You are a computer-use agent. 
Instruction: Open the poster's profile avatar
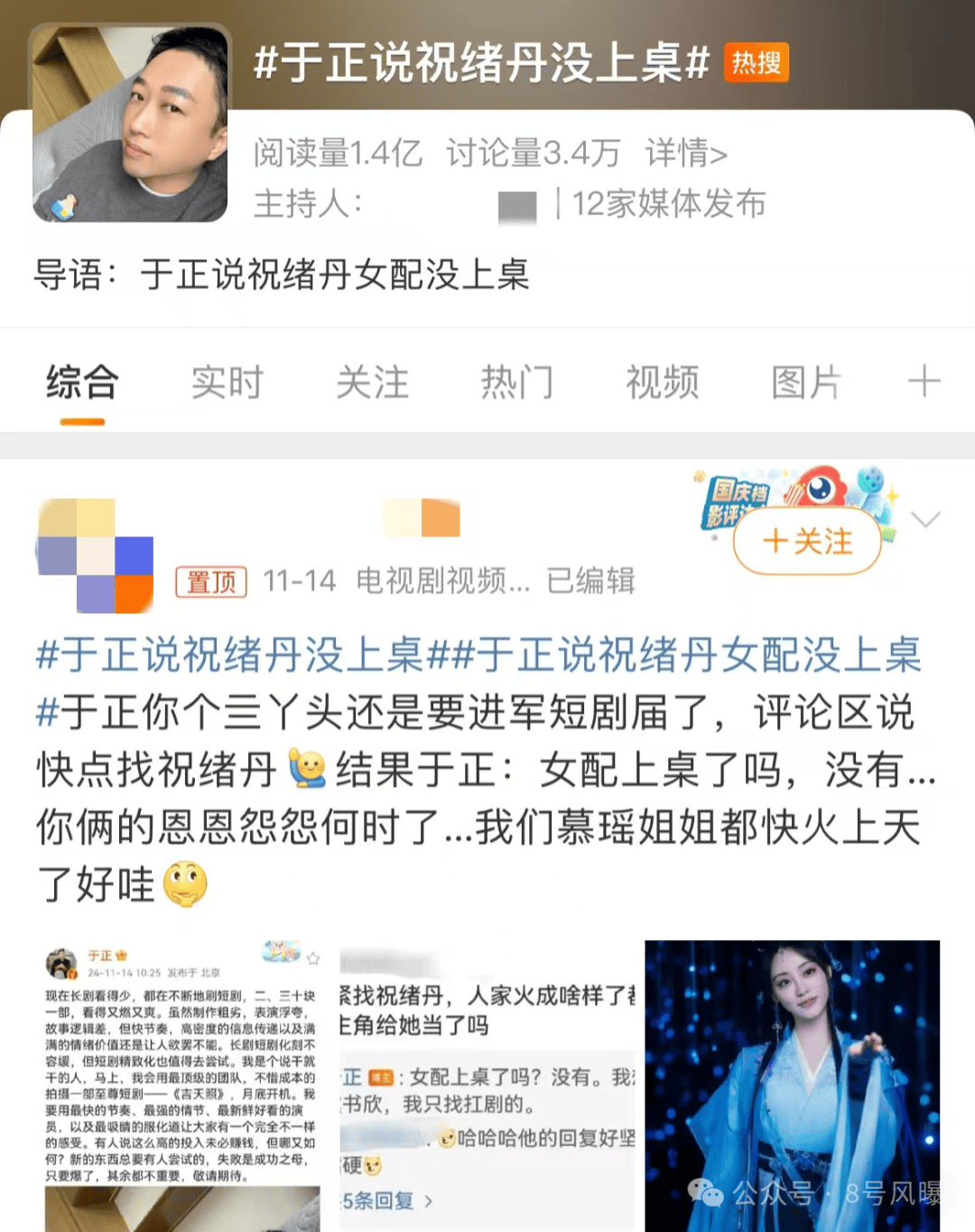[95, 555]
